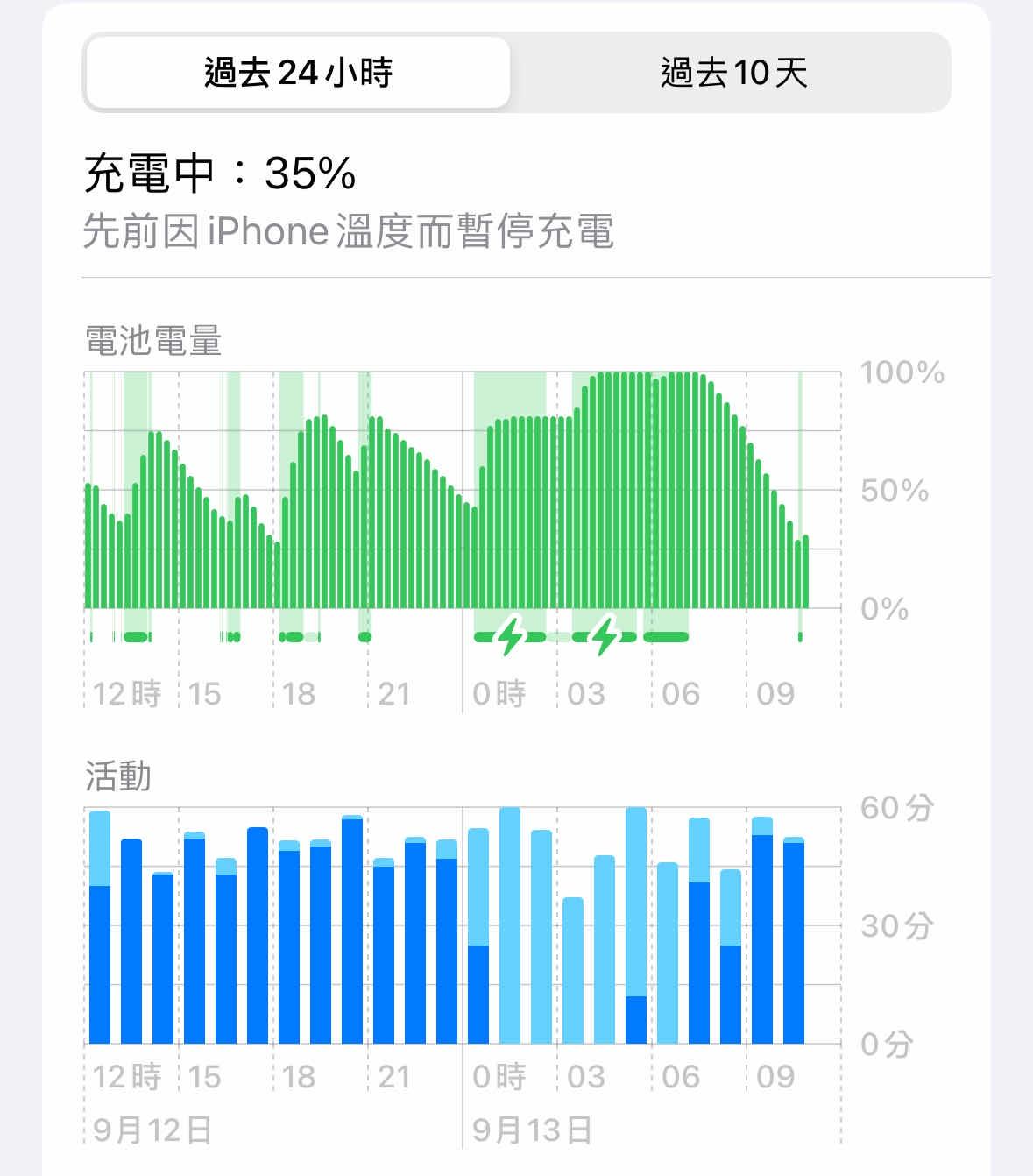
Task: Switch to the 過去 10 天 tab
Action: 732,73
